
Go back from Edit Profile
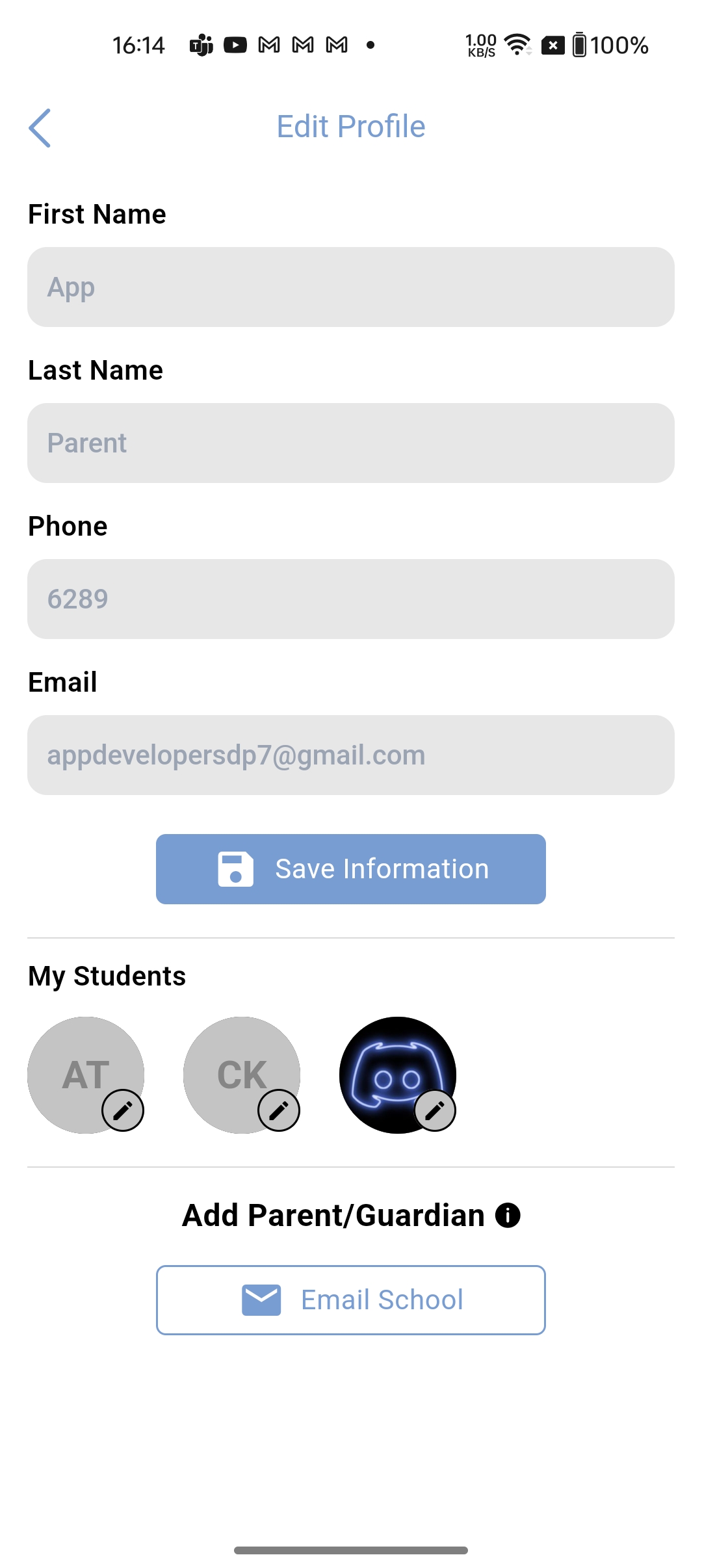[40, 127]
